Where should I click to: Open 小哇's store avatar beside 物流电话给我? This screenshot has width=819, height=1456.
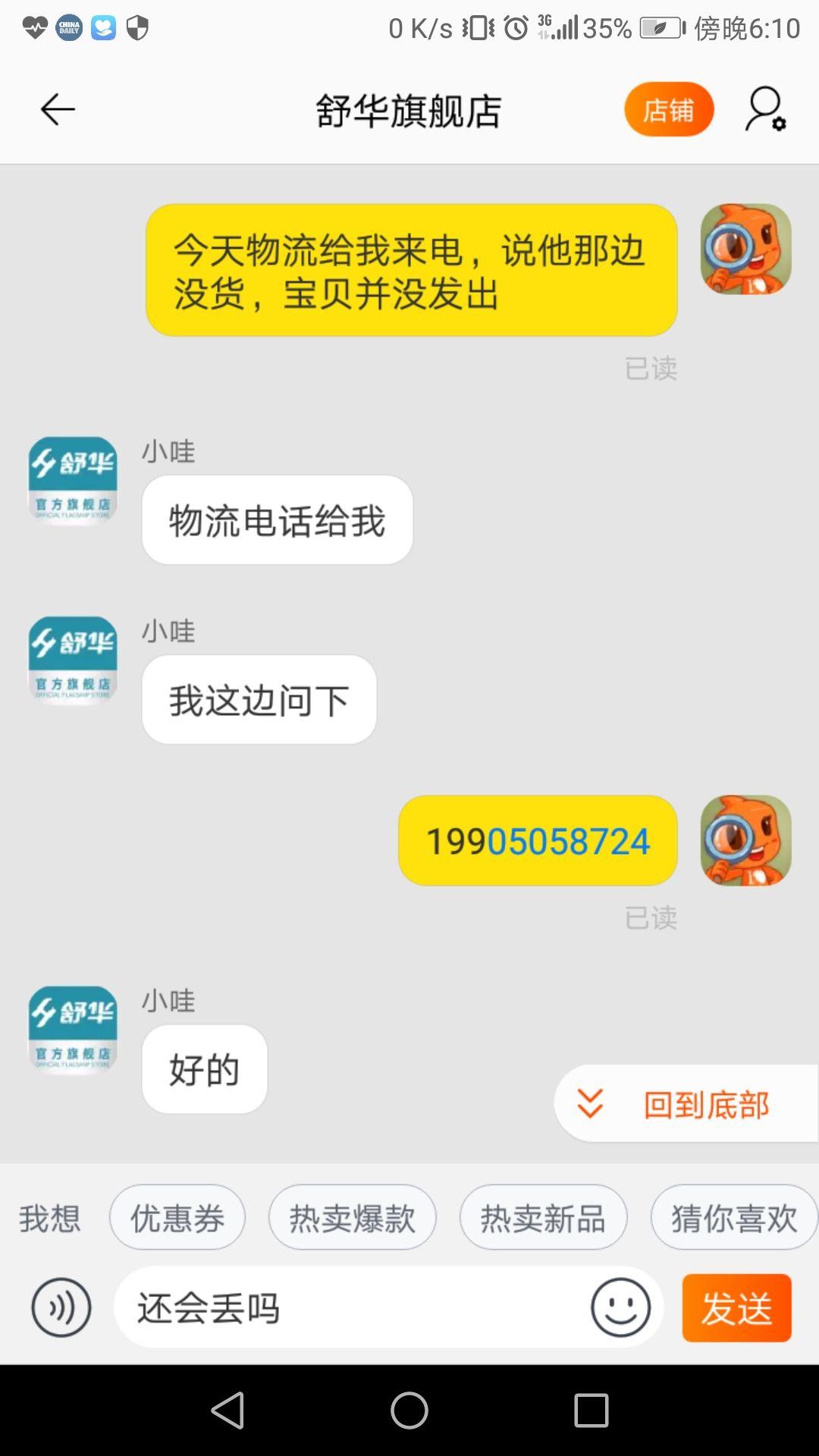(x=73, y=481)
